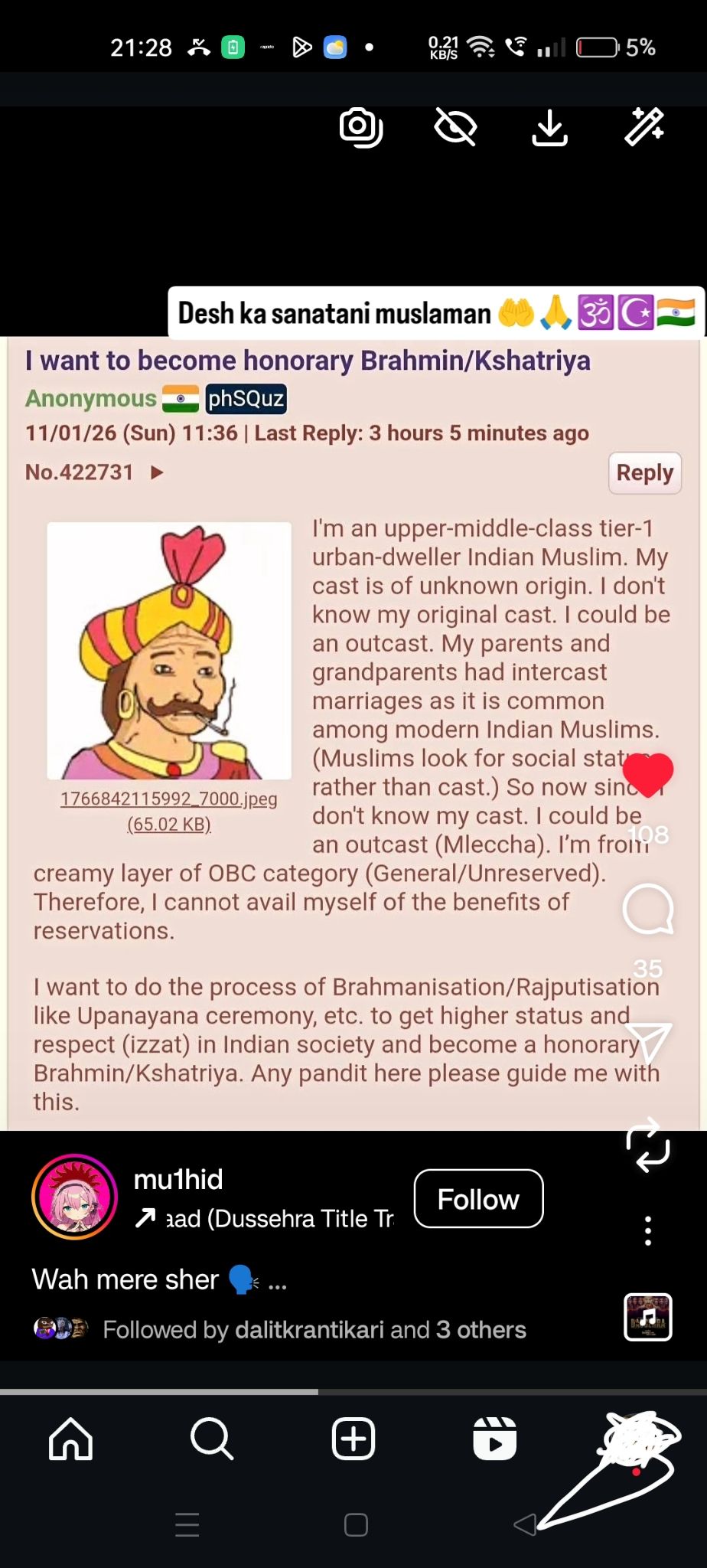Go to the Home feed tab
The width and height of the screenshot is (707, 1568).
(70, 1439)
